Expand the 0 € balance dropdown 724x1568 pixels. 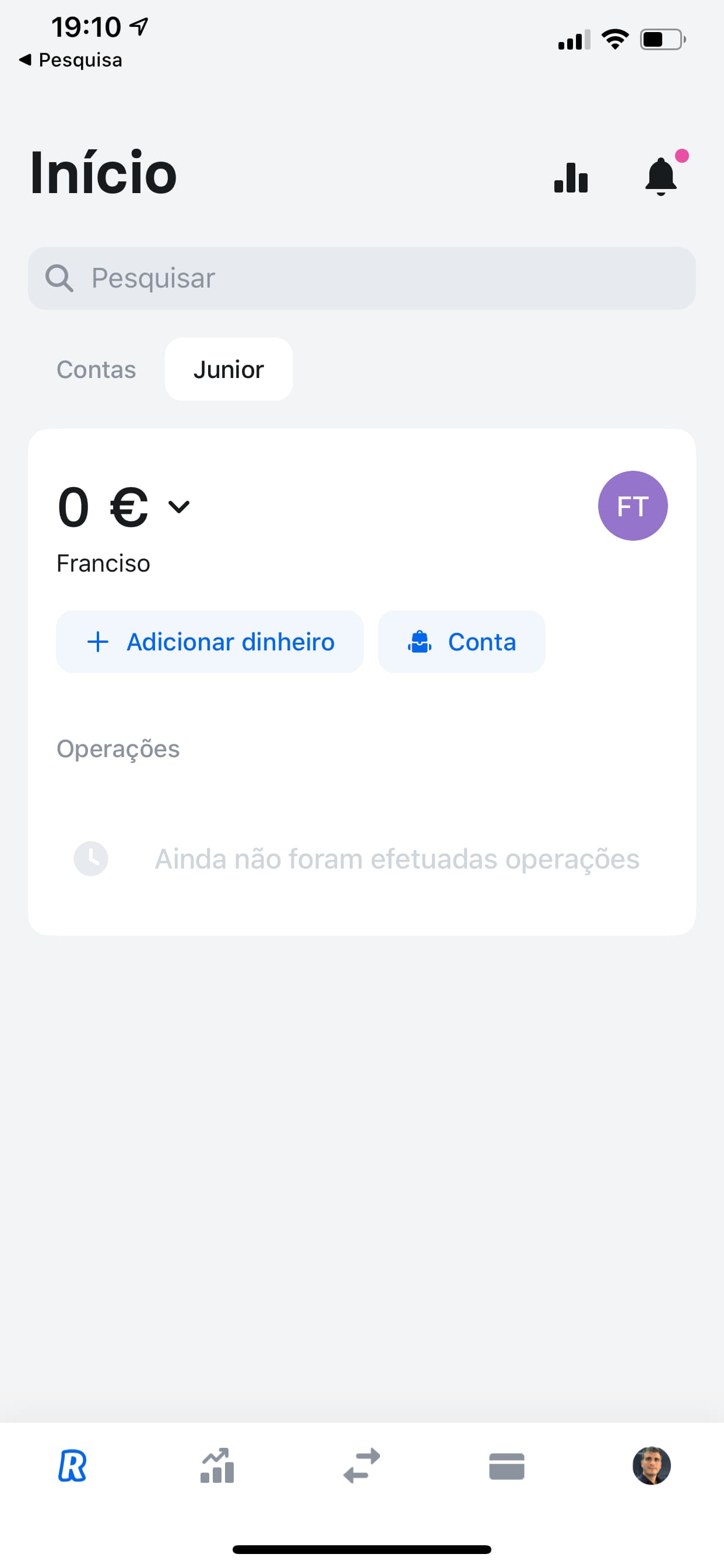click(179, 506)
